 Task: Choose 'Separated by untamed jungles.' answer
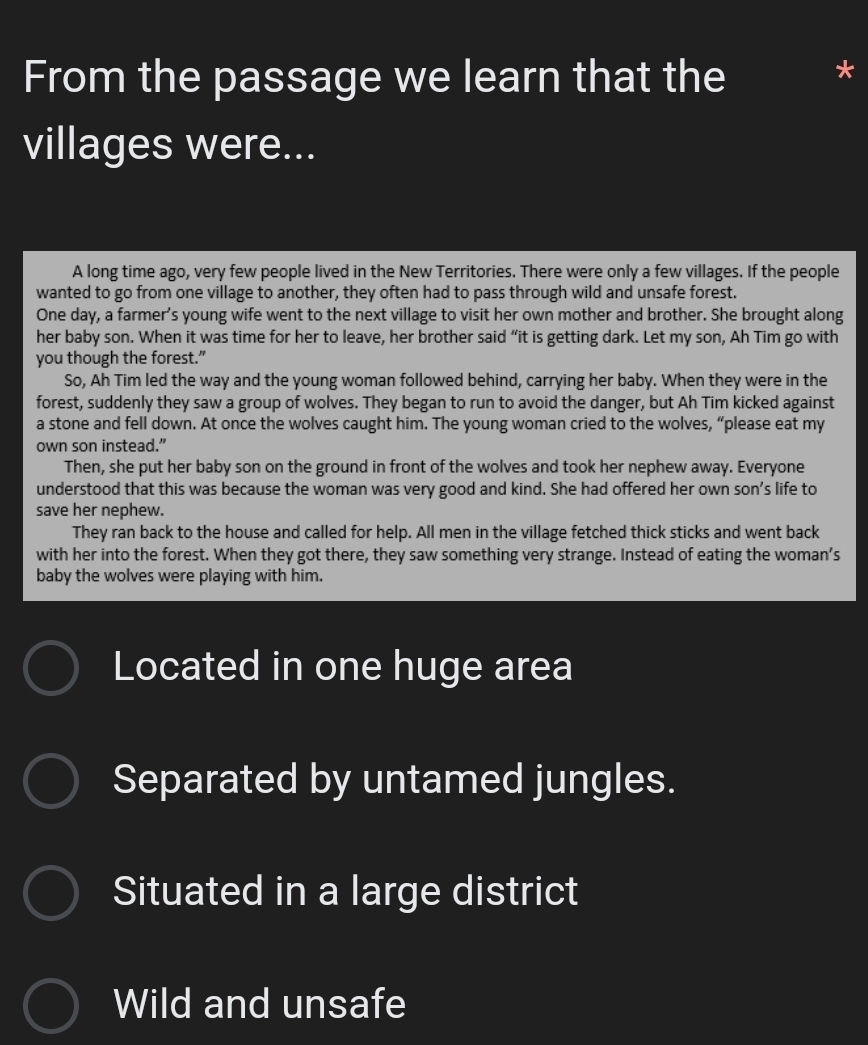click(x=51, y=781)
